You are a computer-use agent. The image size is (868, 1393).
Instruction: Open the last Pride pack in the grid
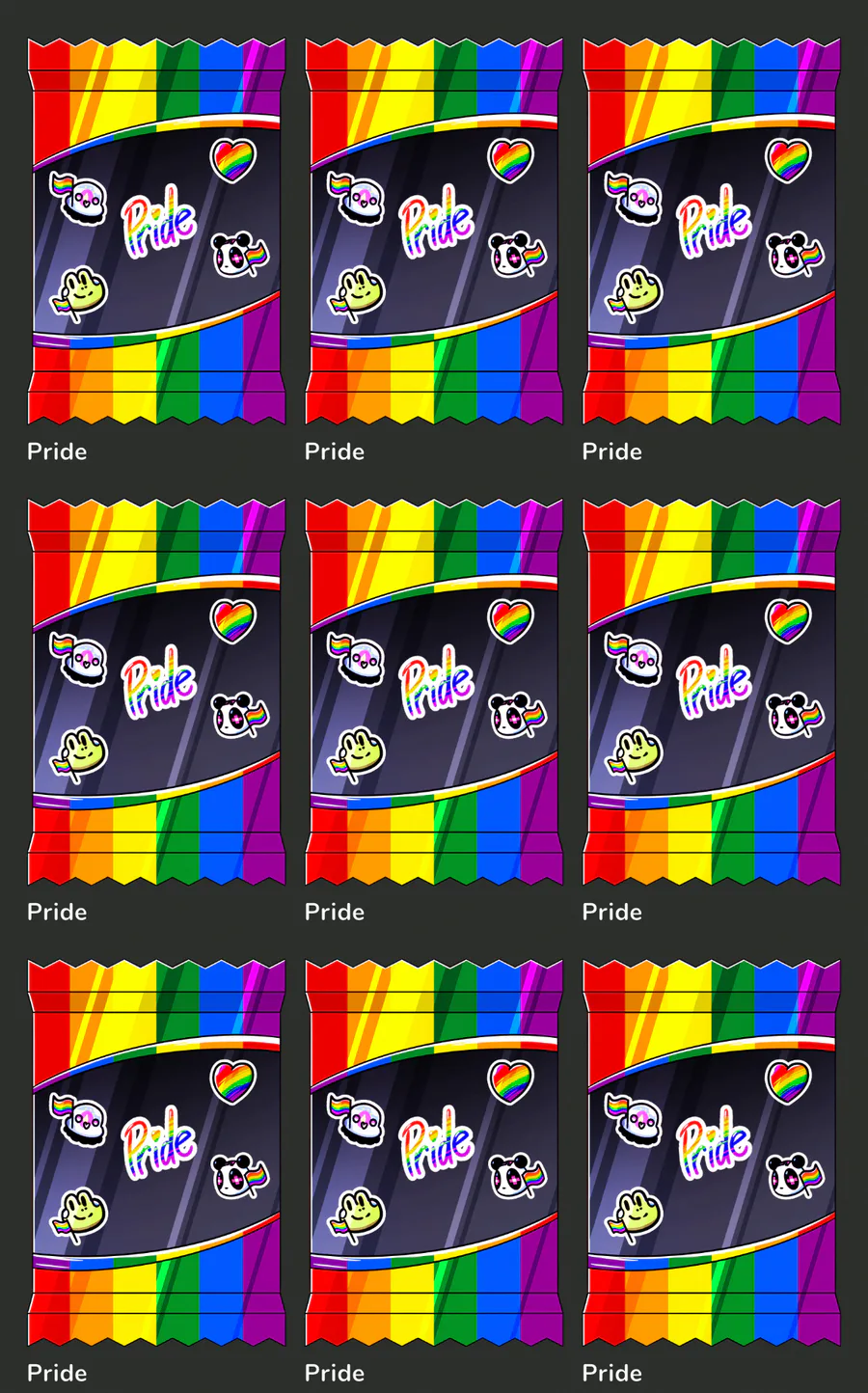(712, 1153)
